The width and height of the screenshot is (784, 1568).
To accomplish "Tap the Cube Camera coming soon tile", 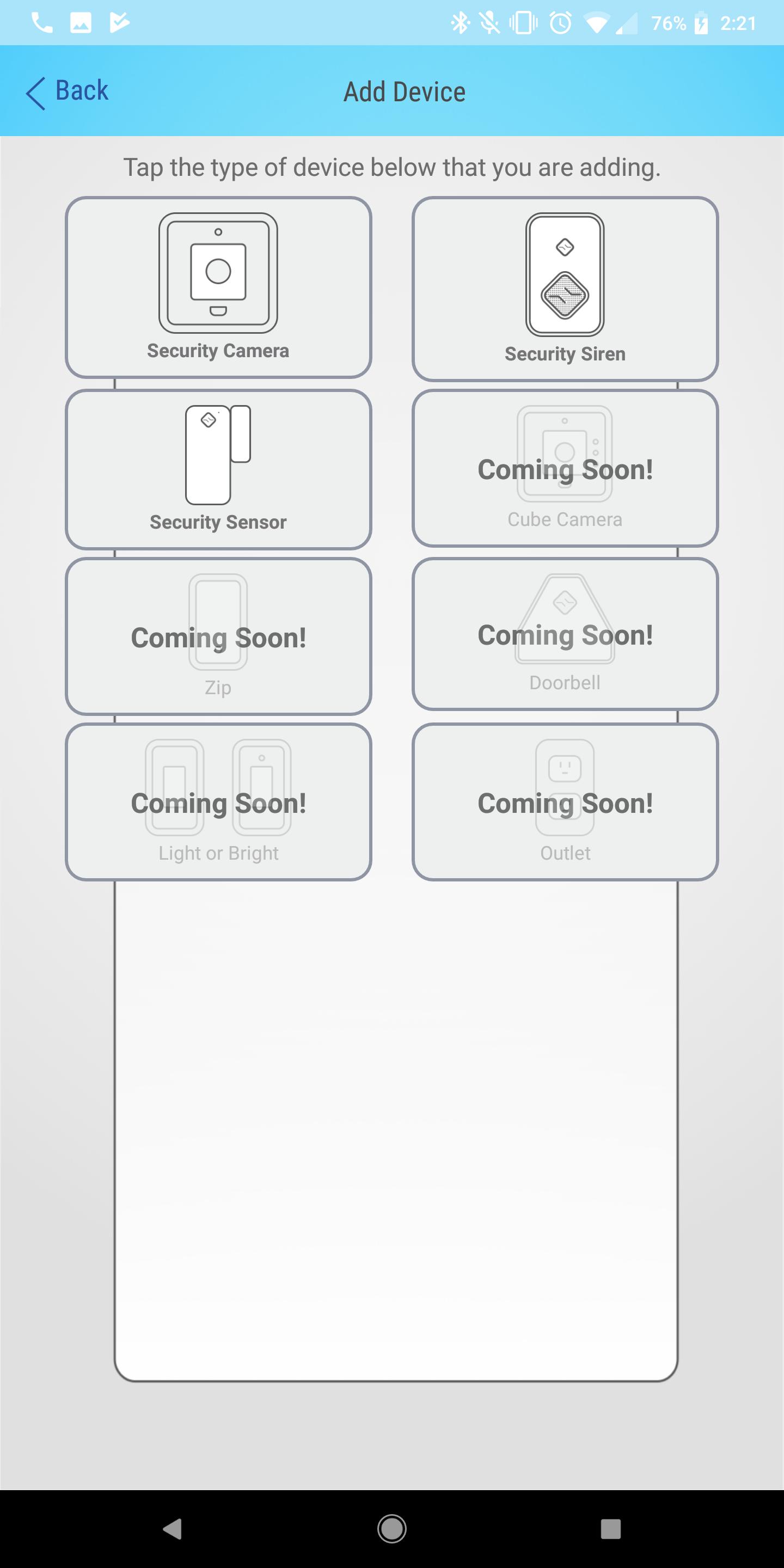I will (x=565, y=468).
